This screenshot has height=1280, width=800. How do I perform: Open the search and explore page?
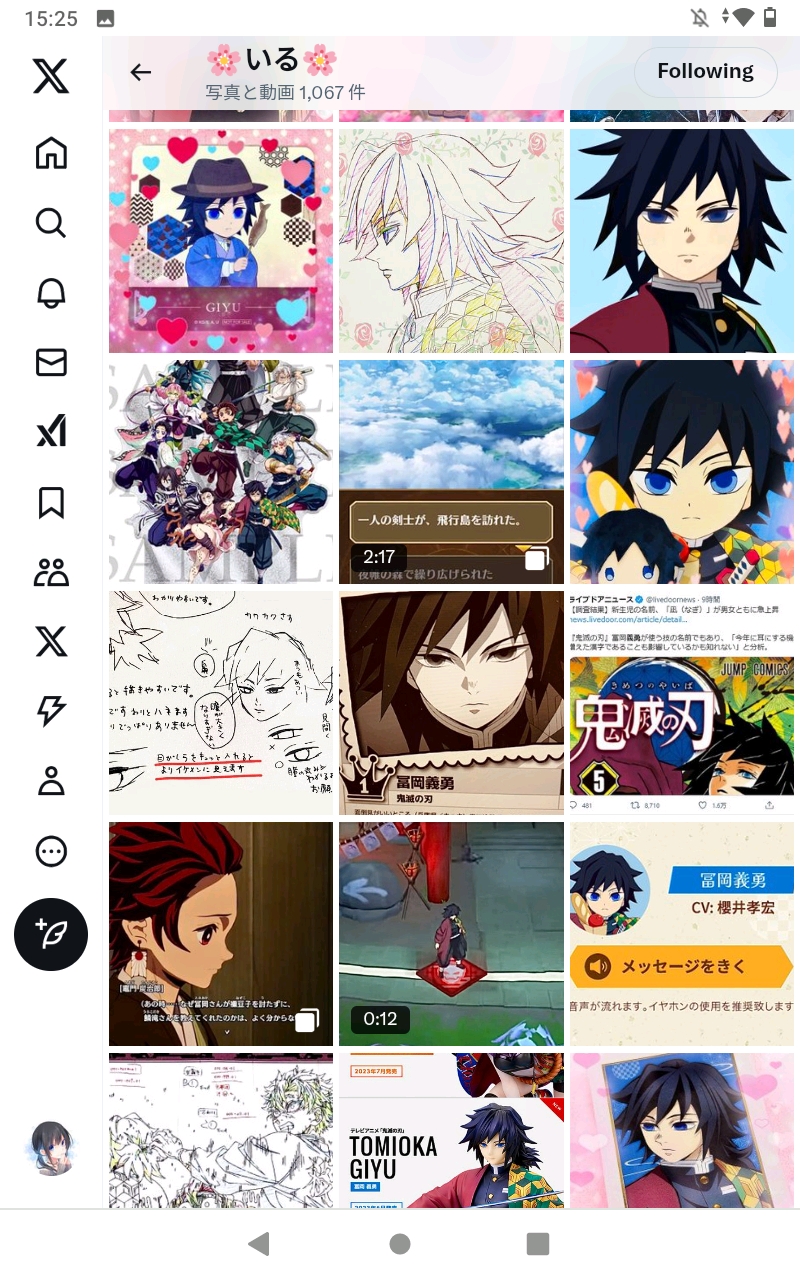tap(51, 222)
